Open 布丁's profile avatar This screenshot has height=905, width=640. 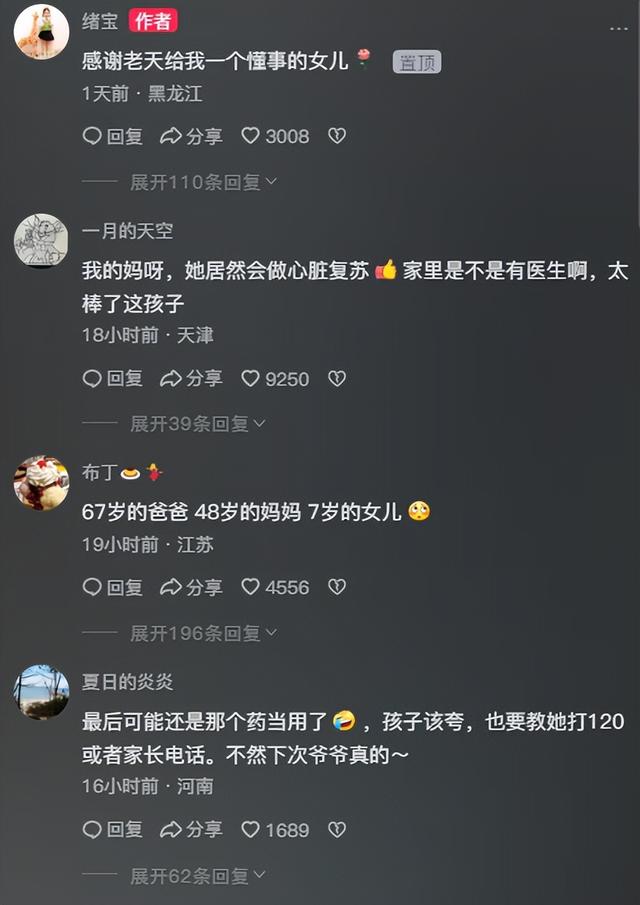click(x=41, y=483)
